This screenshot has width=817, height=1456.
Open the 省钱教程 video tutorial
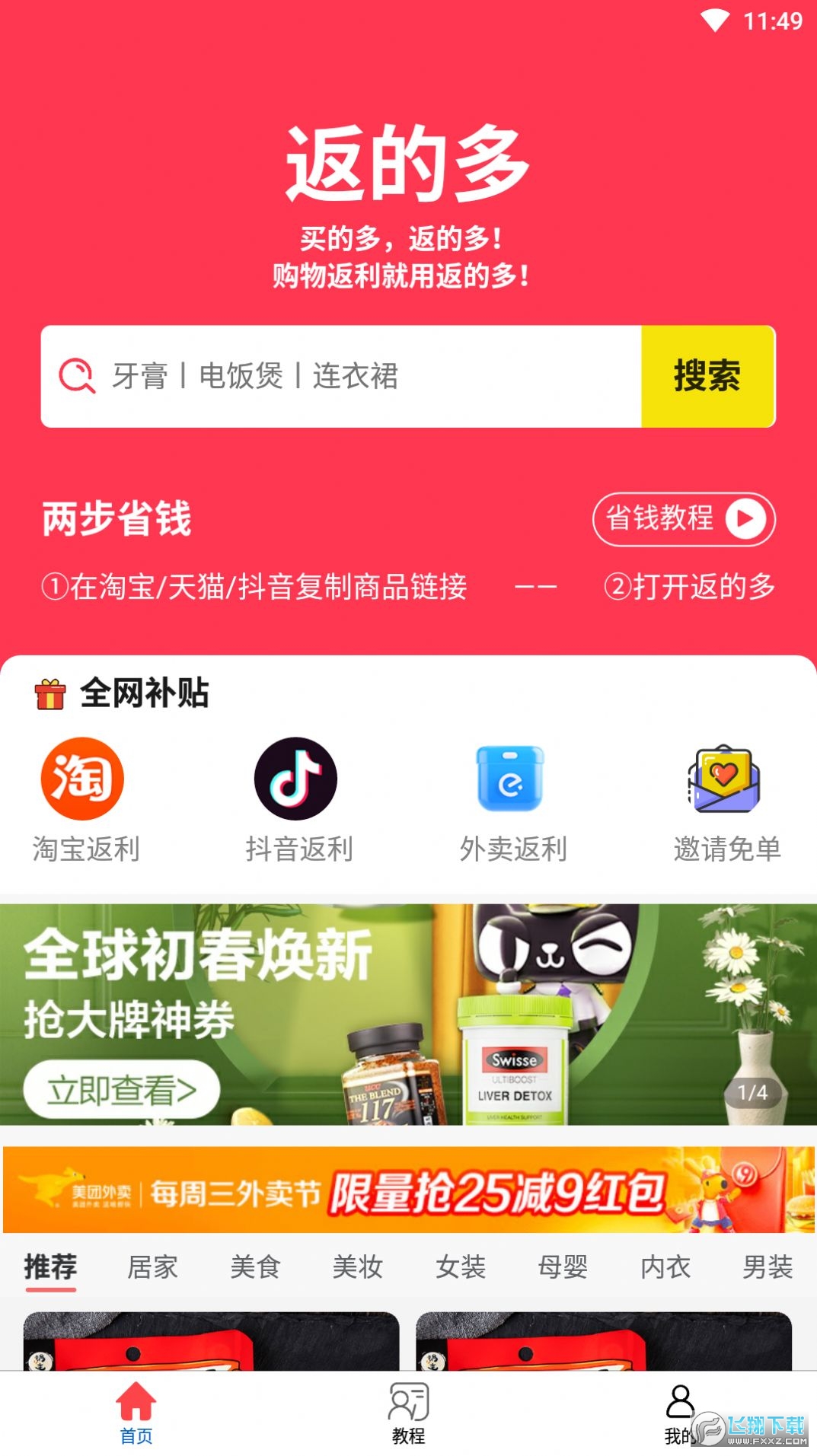(x=683, y=519)
